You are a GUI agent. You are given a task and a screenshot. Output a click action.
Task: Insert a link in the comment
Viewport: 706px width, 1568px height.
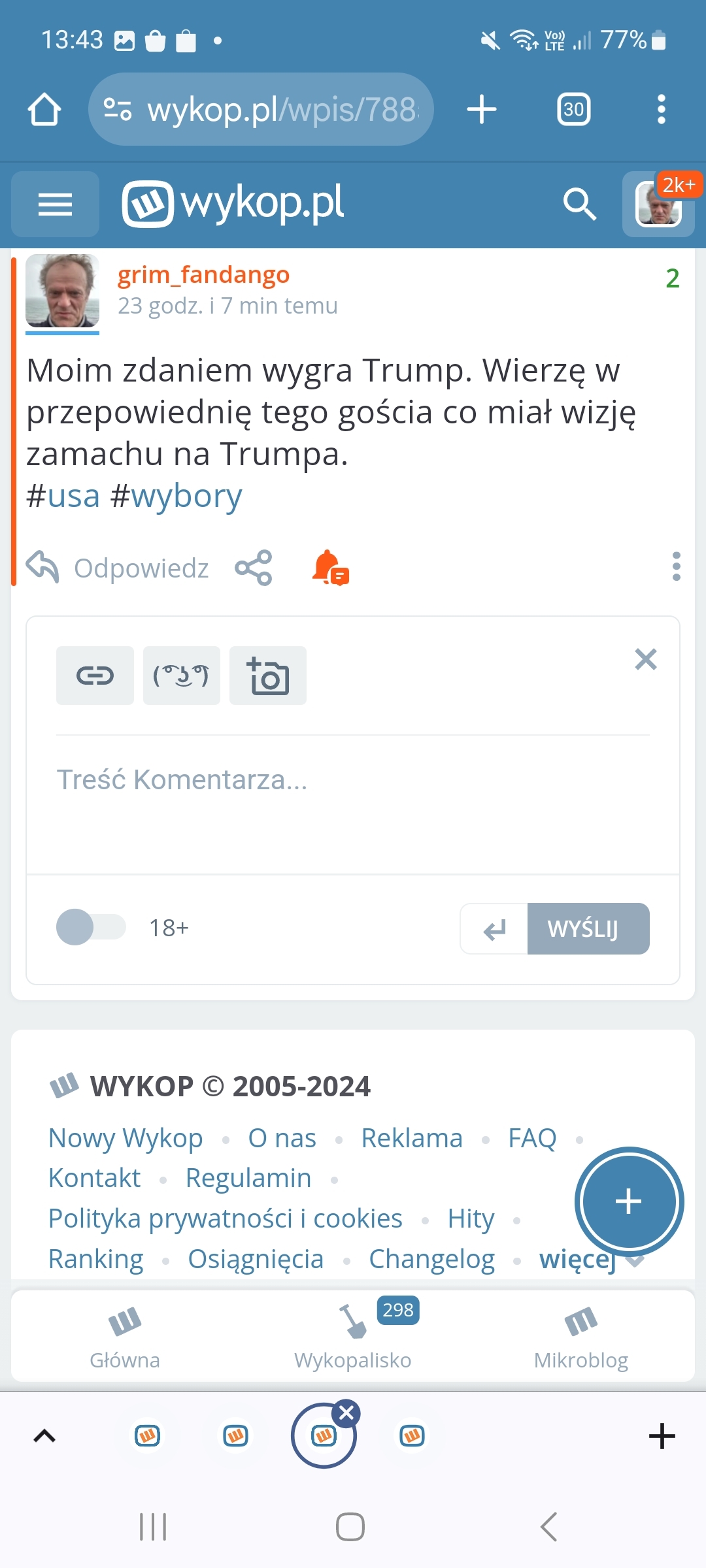pos(95,676)
